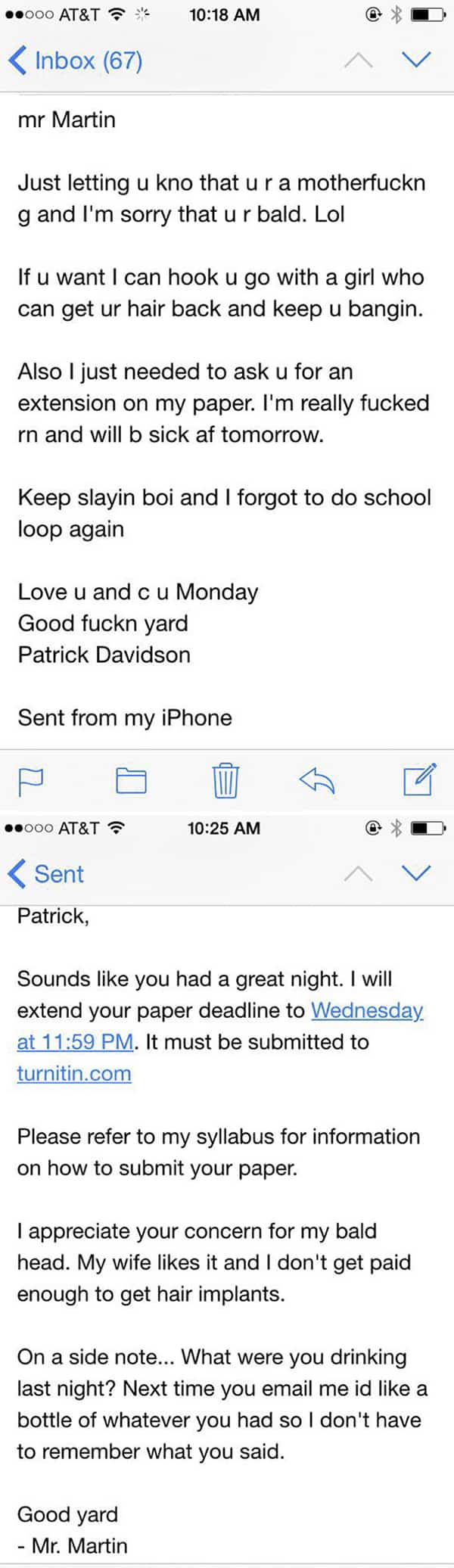
Task: Tap the up arrow beside Sent
Action: pyautogui.click(x=358, y=874)
